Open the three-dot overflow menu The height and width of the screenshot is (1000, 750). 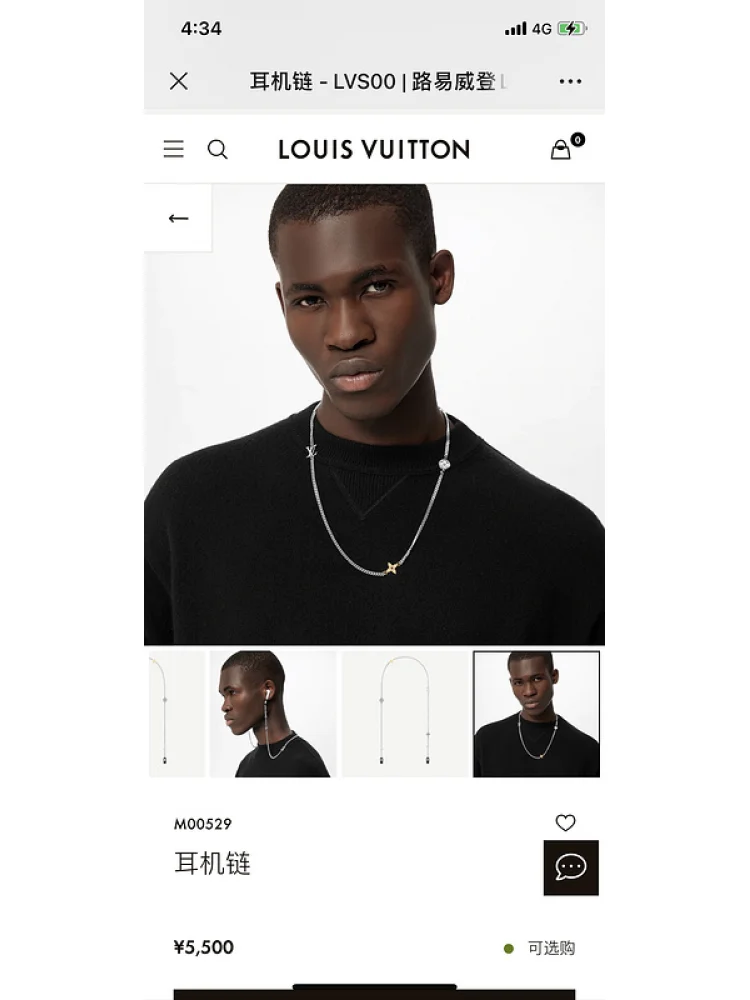[570, 82]
